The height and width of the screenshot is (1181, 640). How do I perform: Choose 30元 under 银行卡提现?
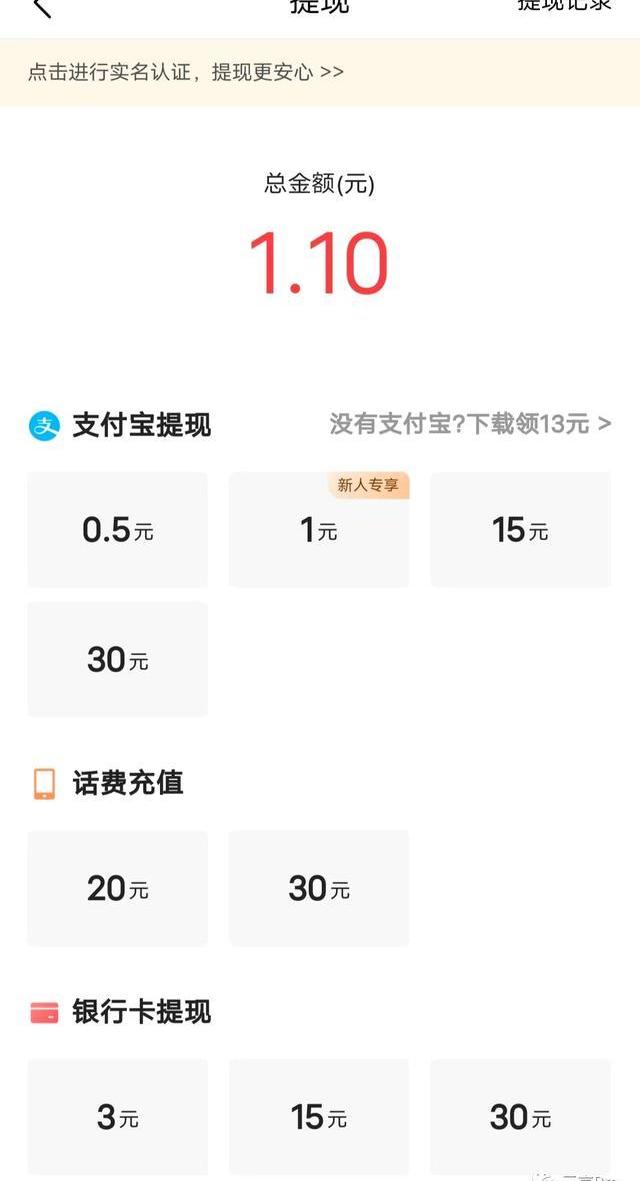[x=520, y=1117]
